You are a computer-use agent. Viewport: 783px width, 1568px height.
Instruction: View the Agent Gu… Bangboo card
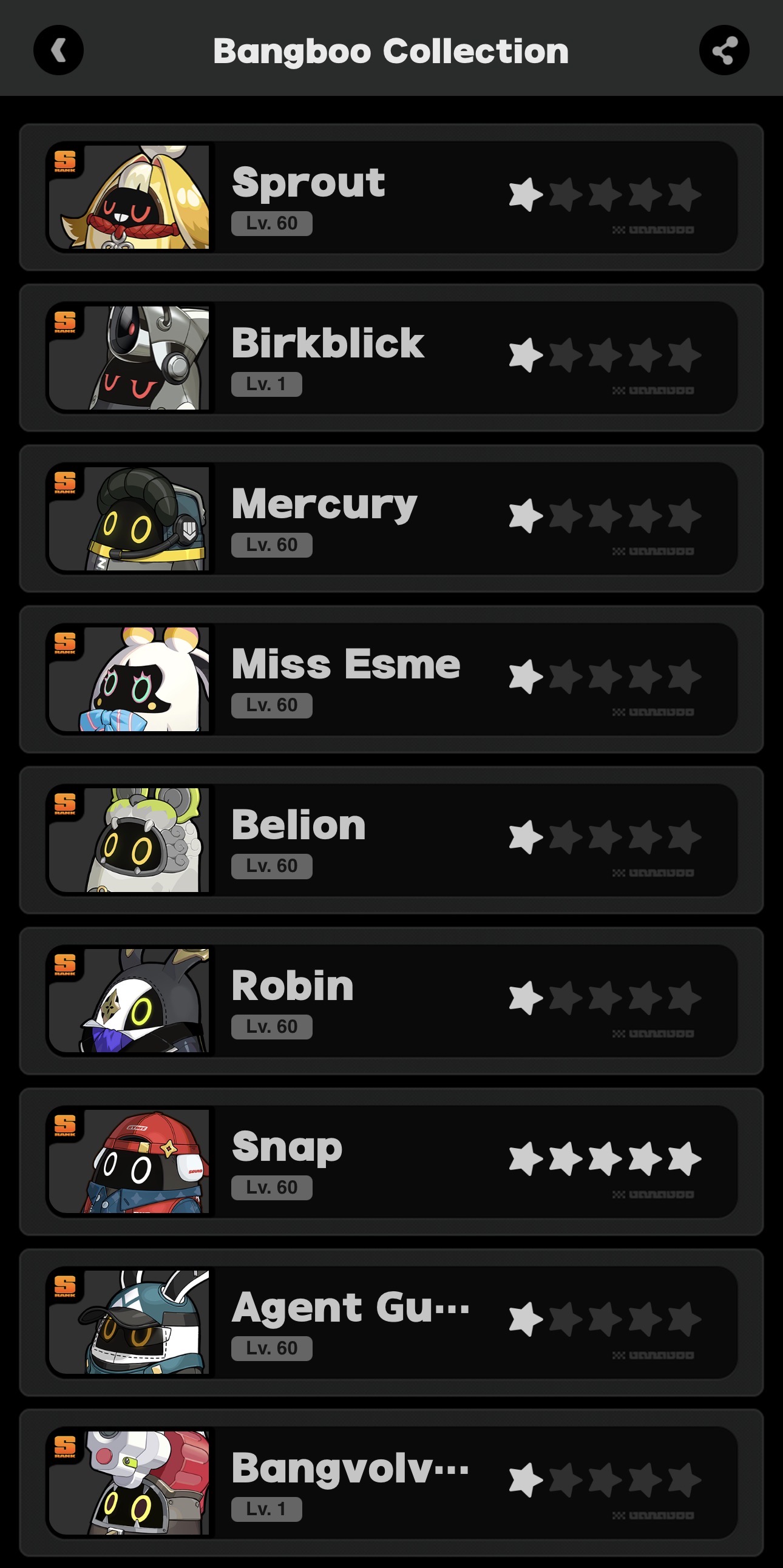(x=391, y=1322)
